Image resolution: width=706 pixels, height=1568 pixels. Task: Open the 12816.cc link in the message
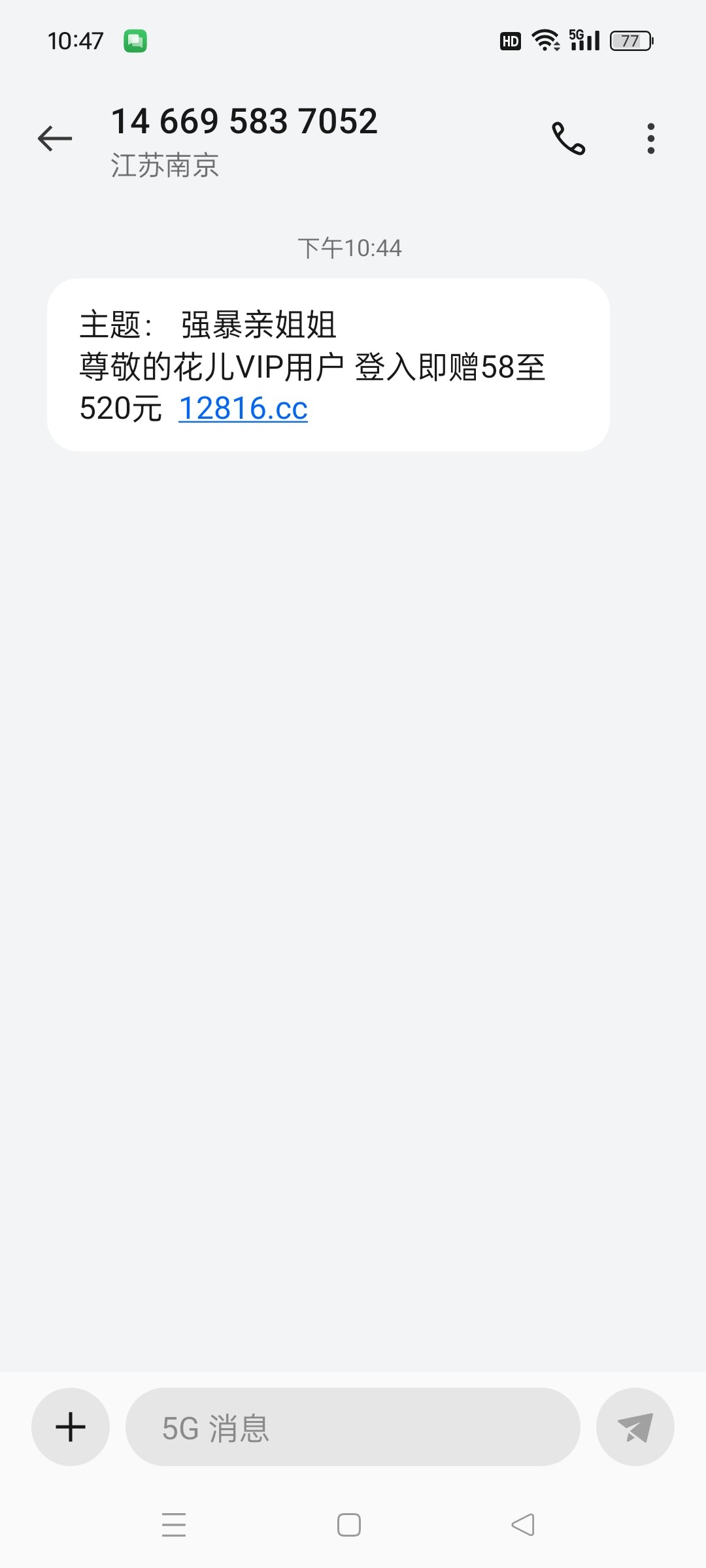[x=243, y=408]
